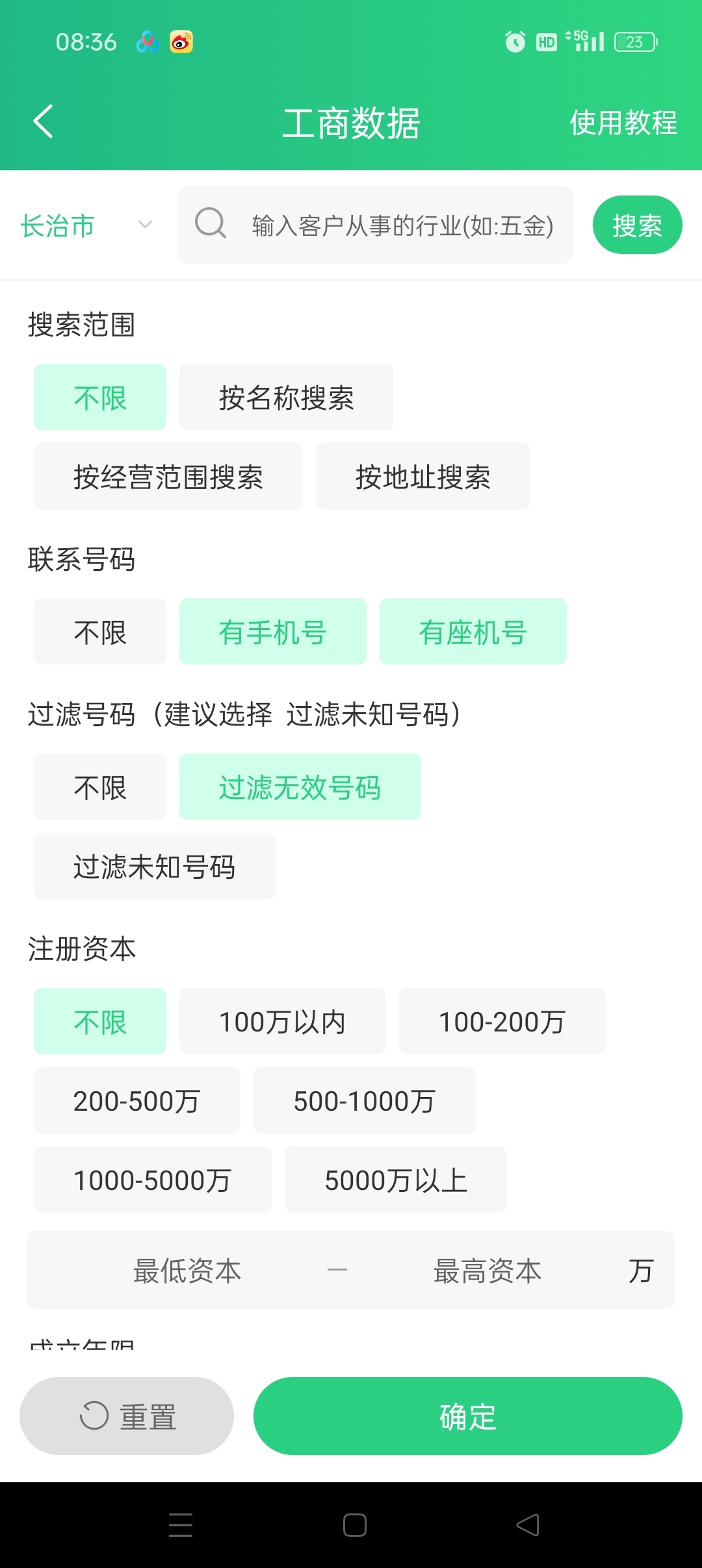Select 按名称搜索 search scope

point(286,398)
